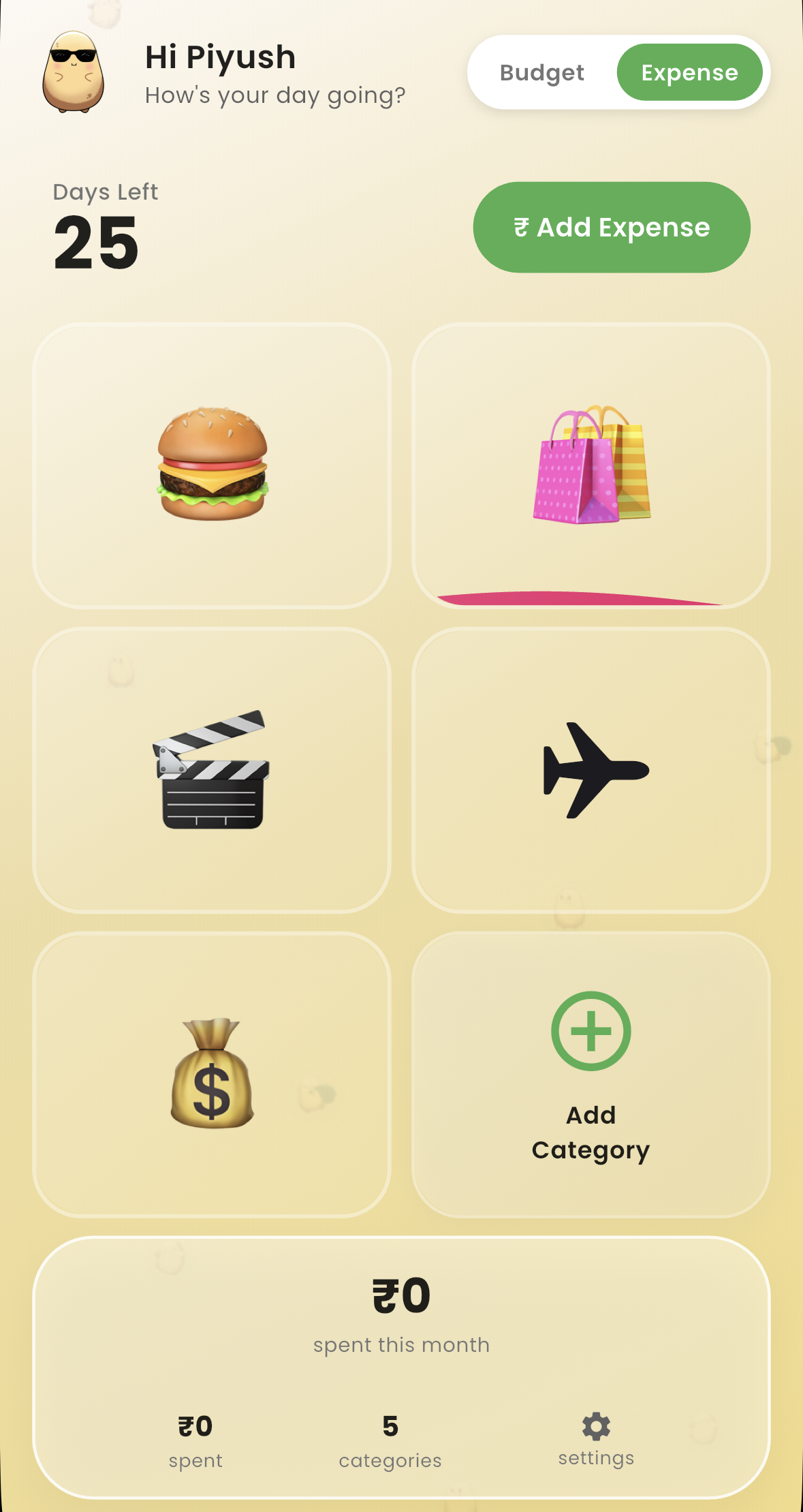803x1512 pixels.
Task: Switch to the Budget tab
Action: [x=542, y=73]
